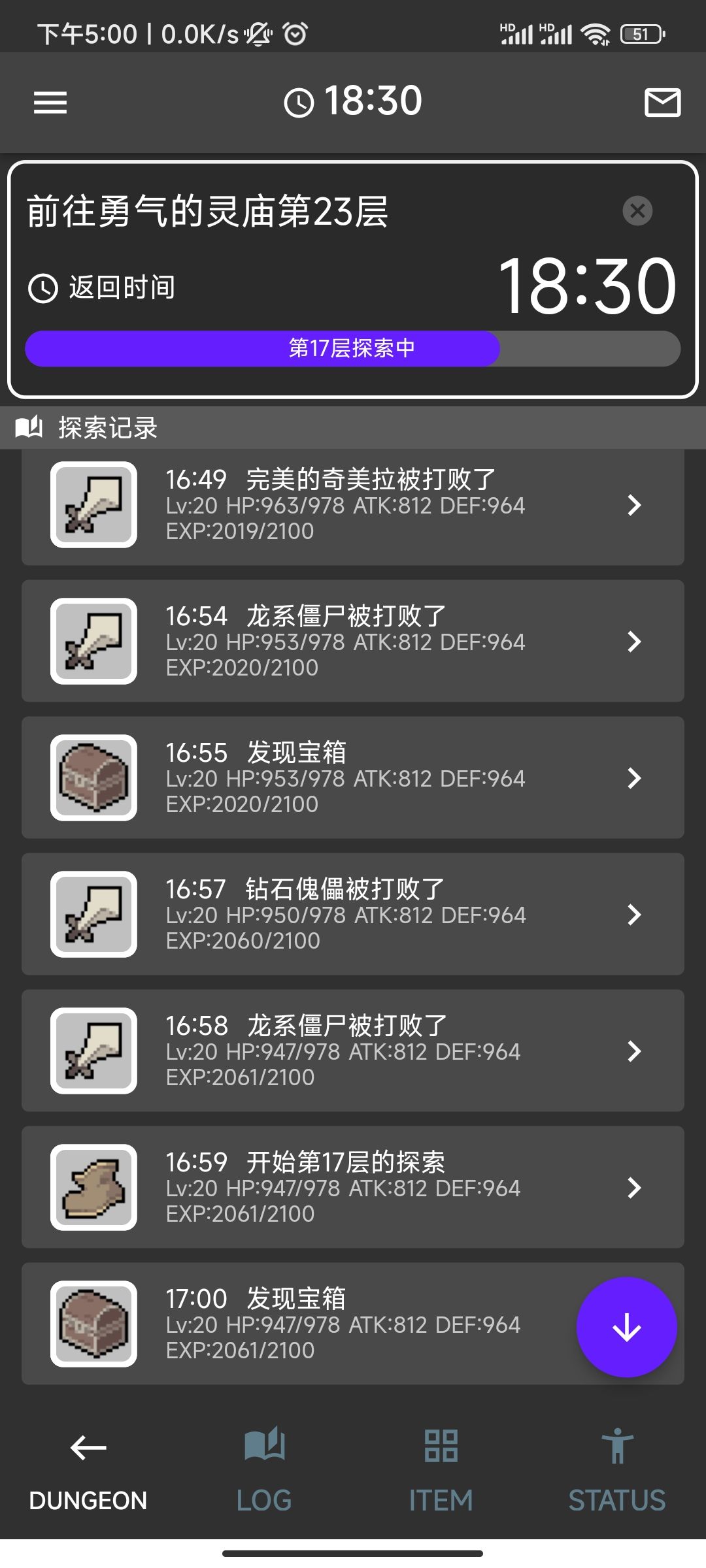Screen dimensions: 706x1568
Task: View the 16:54 龙系僵尸被打败了 record
Action: coord(353,641)
